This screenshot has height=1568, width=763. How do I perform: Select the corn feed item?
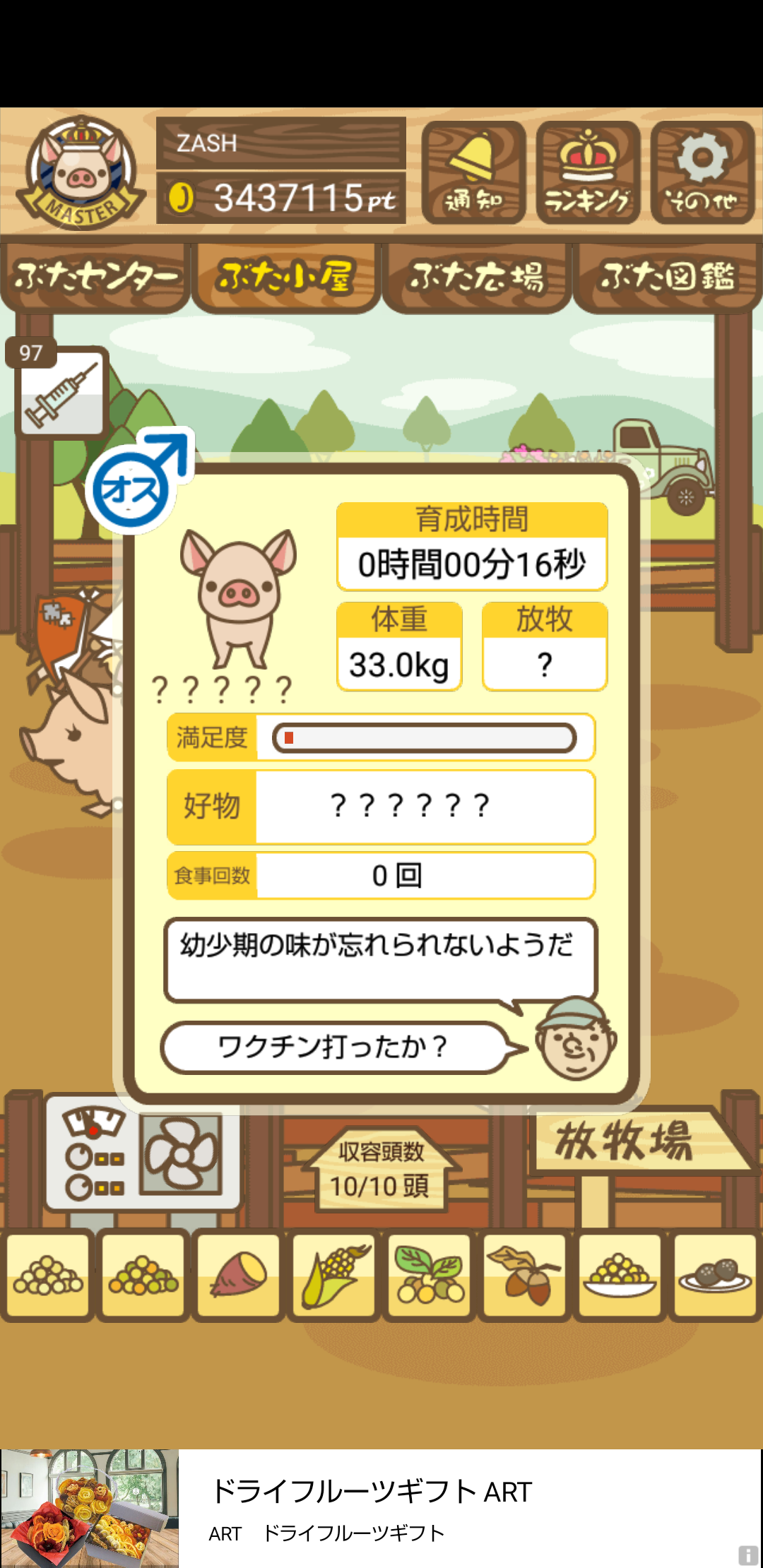pyautogui.click(x=334, y=1276)
